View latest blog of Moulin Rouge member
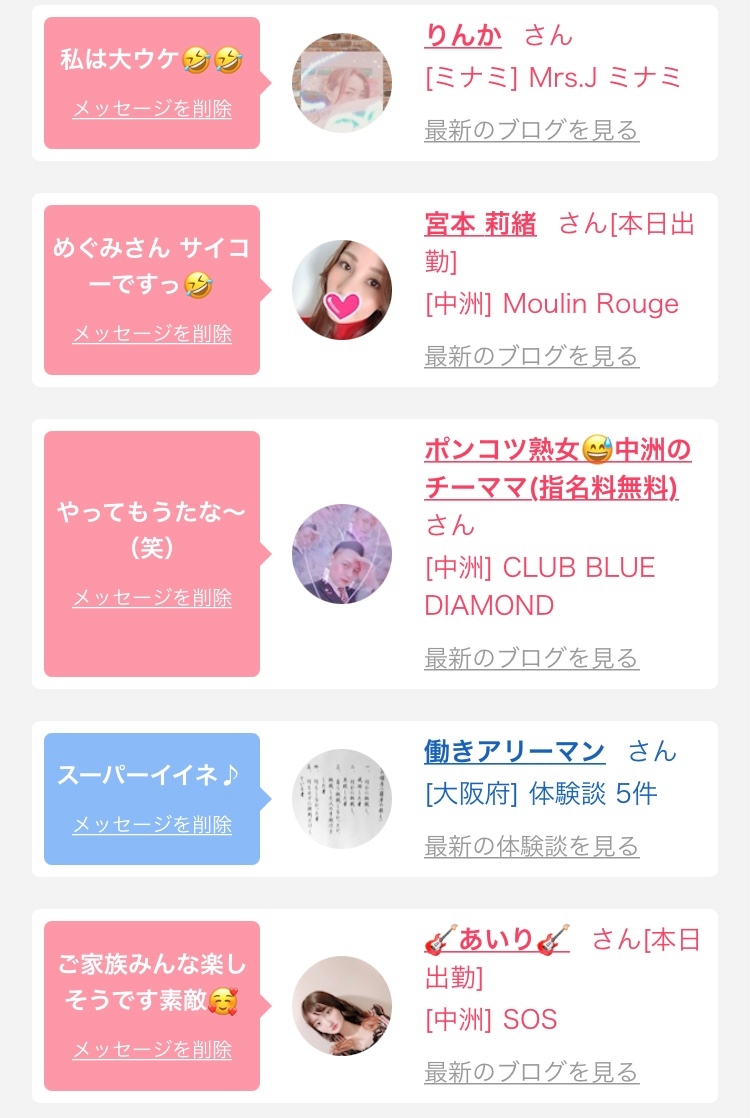Screen dimensions: 750x1118 coord(531,356)
